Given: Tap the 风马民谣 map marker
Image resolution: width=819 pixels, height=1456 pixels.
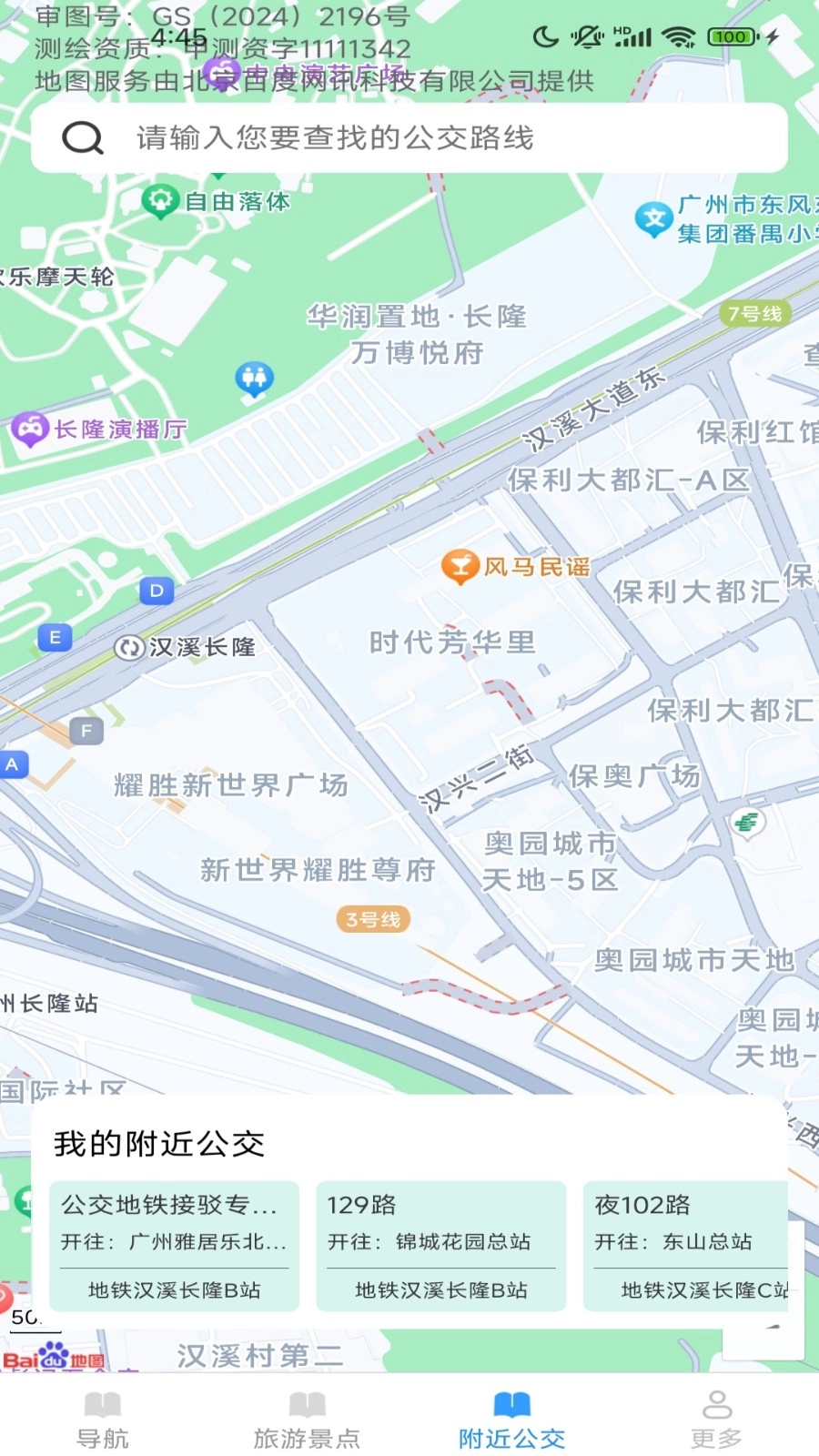Looking at the screenshot, I should pos(460,567).
